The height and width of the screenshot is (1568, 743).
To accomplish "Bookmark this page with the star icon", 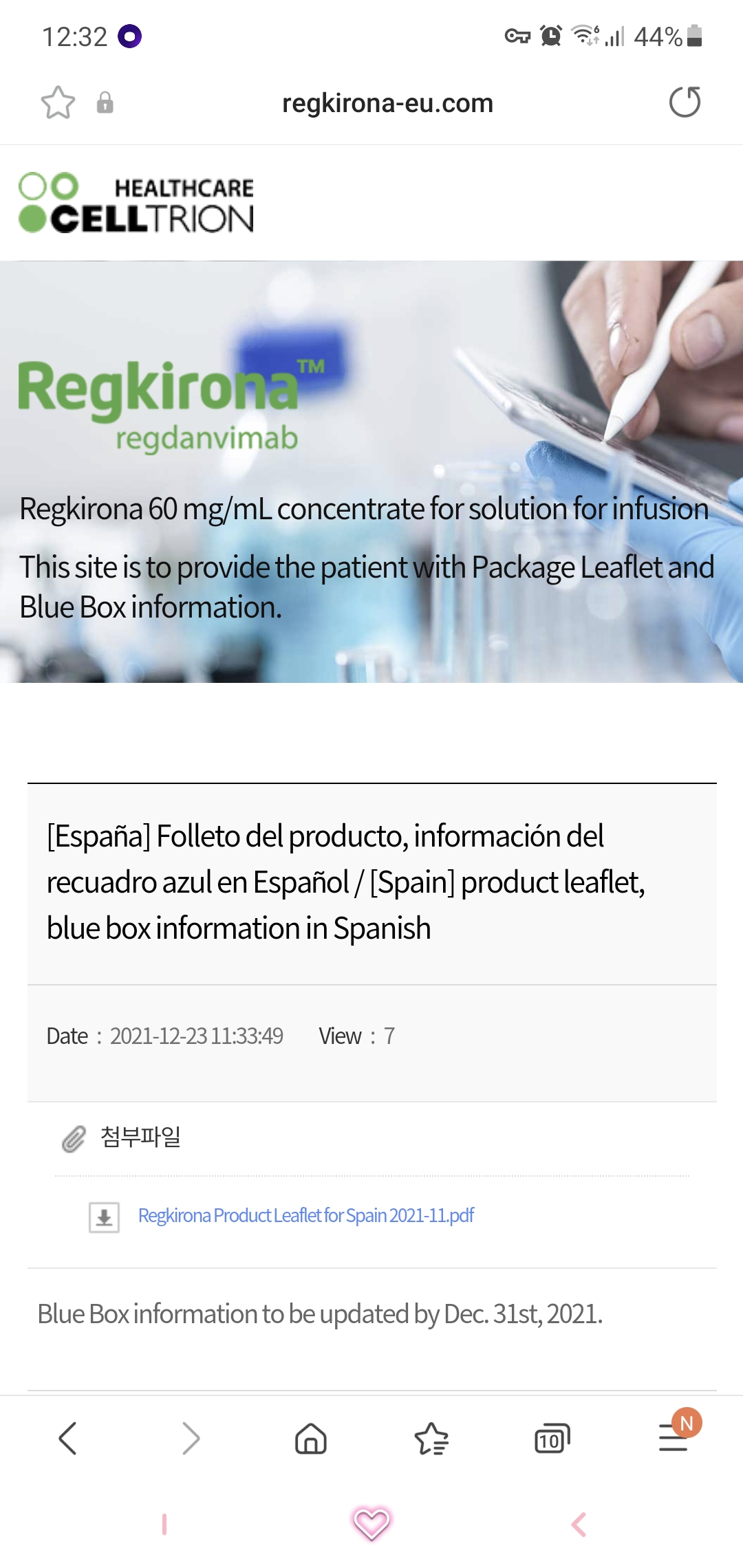I will point(58,103).
